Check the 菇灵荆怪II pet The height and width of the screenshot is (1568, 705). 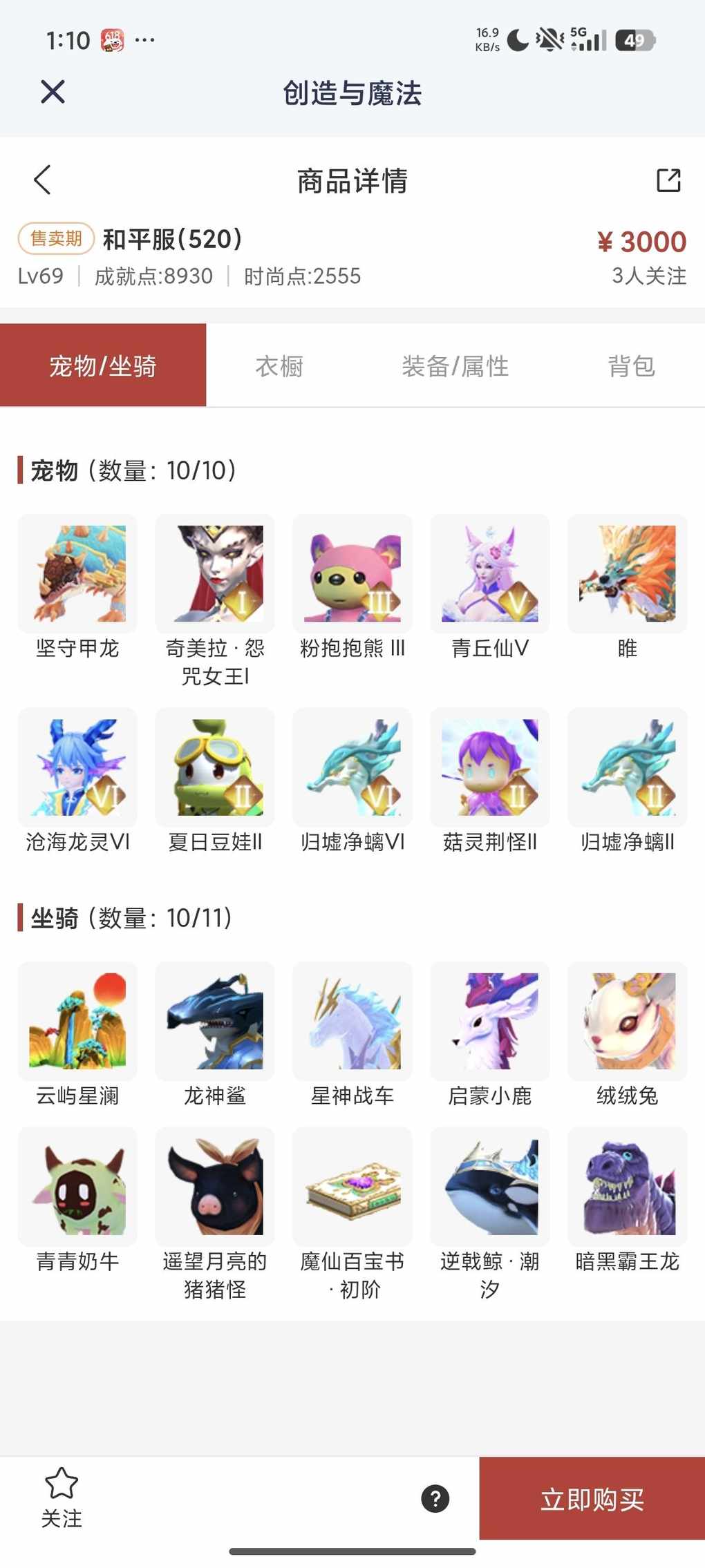pos(490,767)
